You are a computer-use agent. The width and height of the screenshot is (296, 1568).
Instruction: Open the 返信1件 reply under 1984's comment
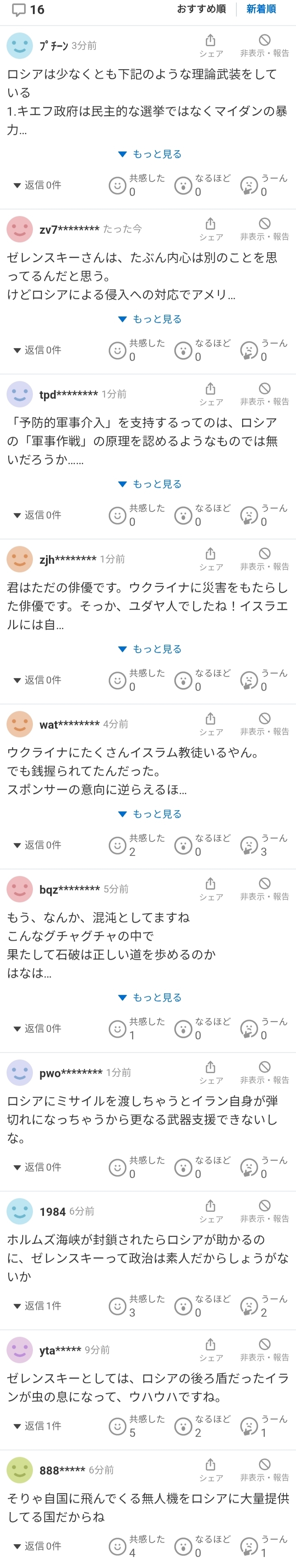tap(38, 1306)
